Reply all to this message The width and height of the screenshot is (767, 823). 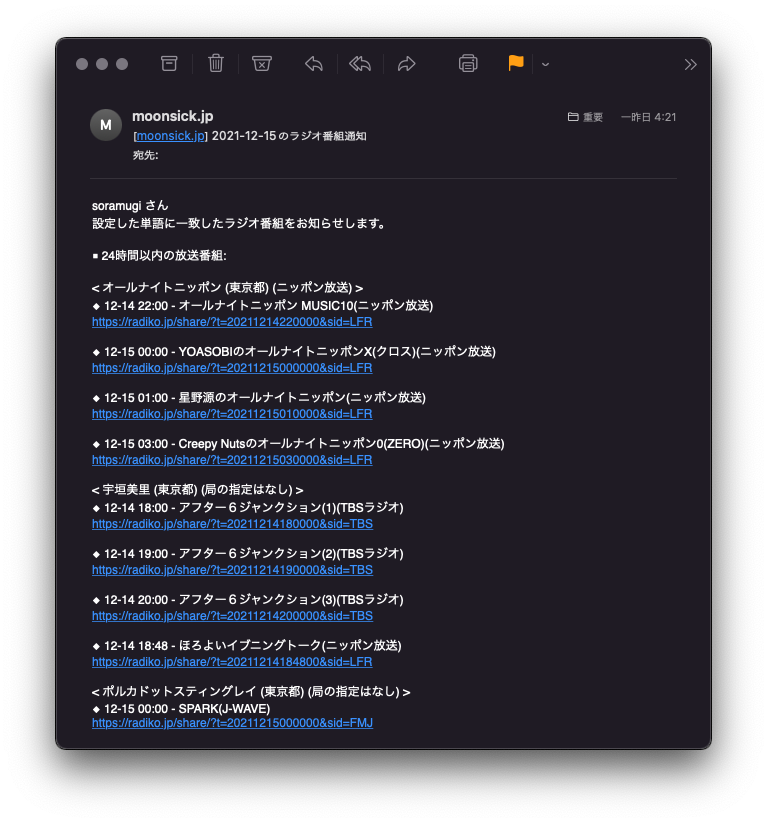pos(360,64)
